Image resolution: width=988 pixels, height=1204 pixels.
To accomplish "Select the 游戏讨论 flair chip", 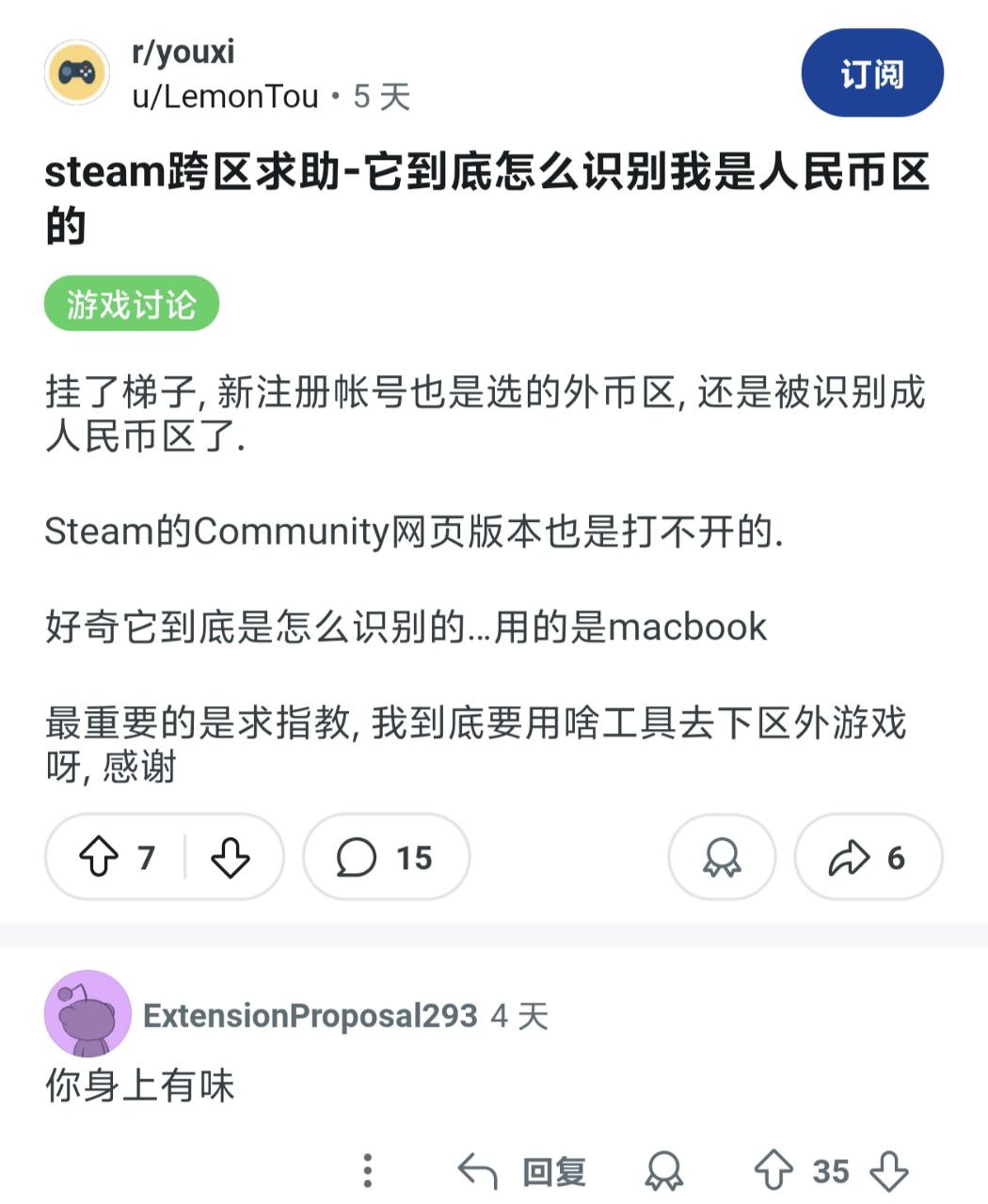I will tap(131, 304).
